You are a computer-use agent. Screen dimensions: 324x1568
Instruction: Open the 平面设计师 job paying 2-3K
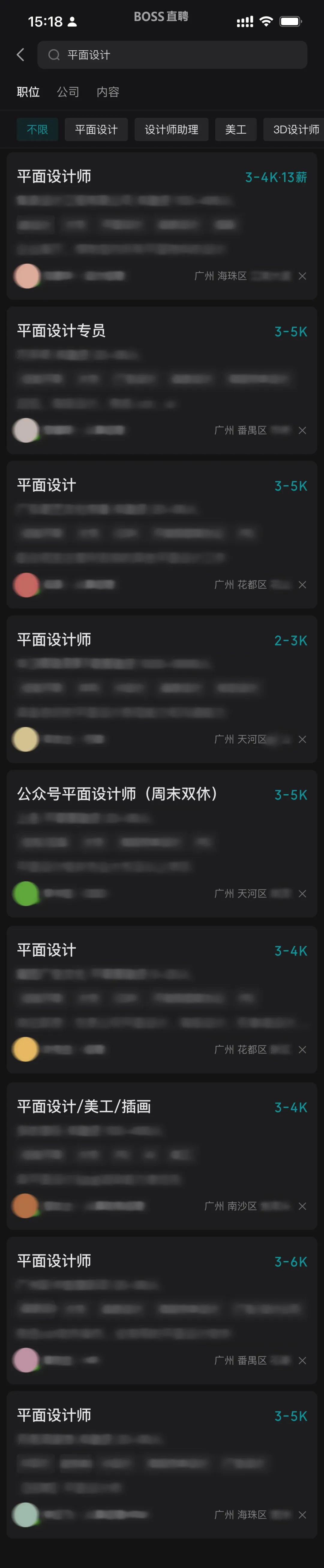[54, 640]
